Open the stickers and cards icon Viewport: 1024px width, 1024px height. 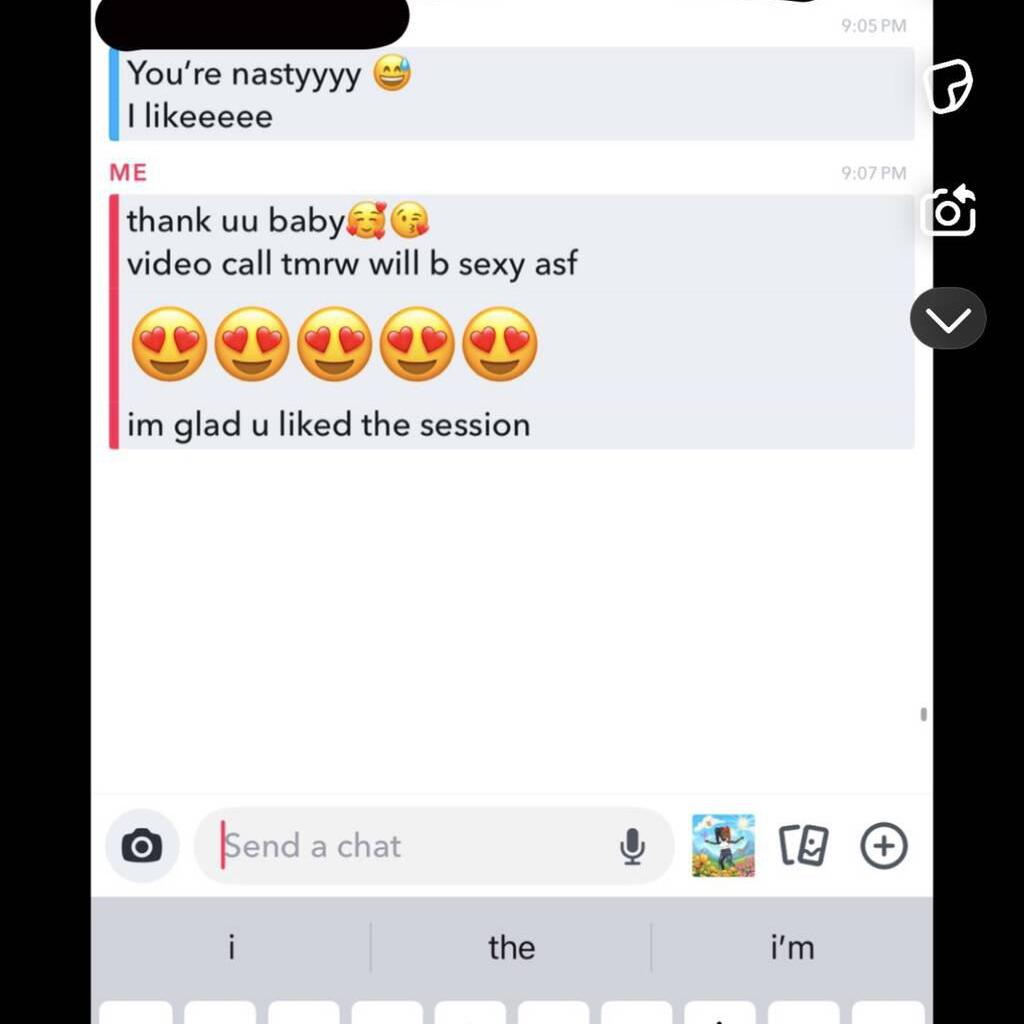click(x=803, y=846)
